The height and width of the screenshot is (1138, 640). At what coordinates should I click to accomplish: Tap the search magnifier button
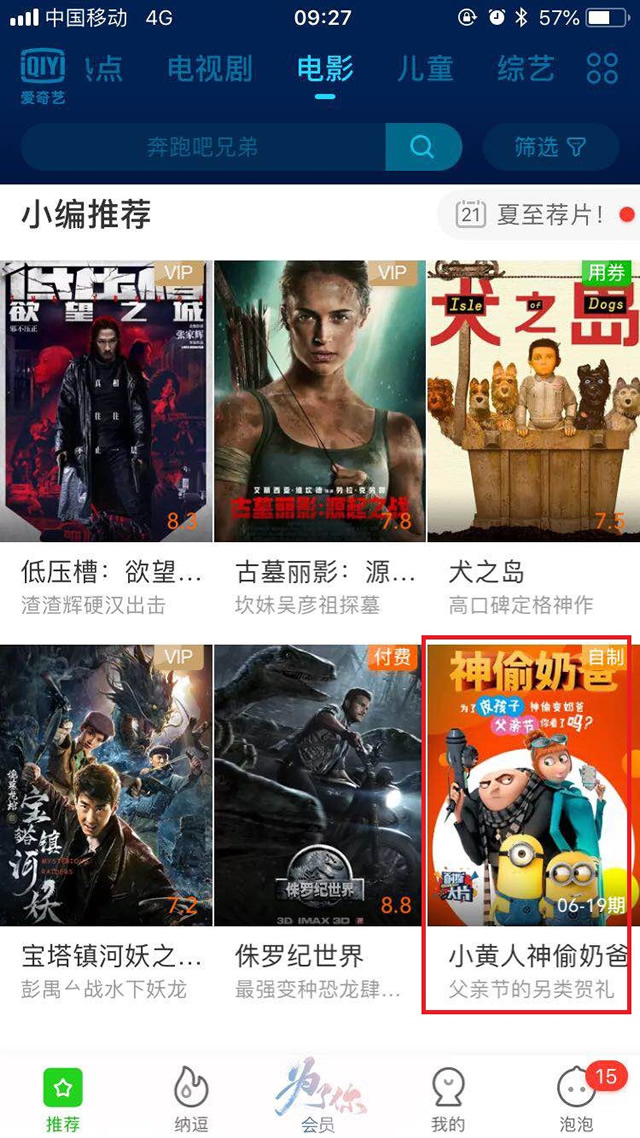point(422,147)
